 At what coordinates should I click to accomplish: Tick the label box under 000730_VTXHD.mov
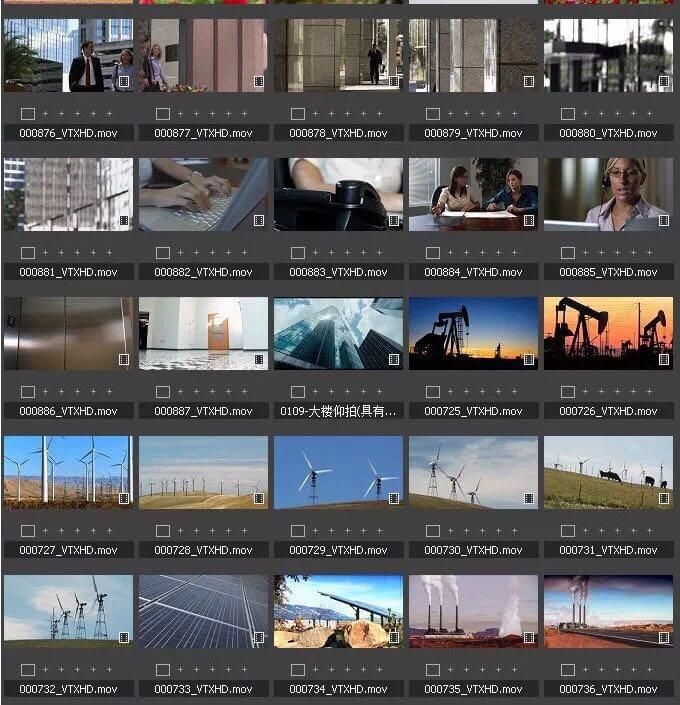click(x=433, y=531)
